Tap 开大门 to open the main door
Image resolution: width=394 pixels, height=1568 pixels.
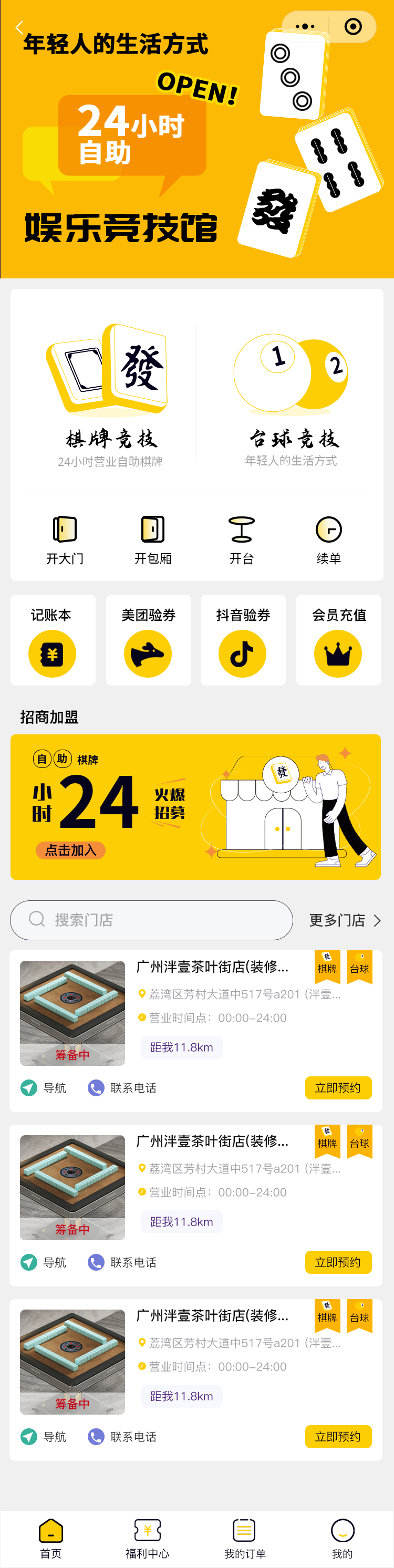coord(65,539)
